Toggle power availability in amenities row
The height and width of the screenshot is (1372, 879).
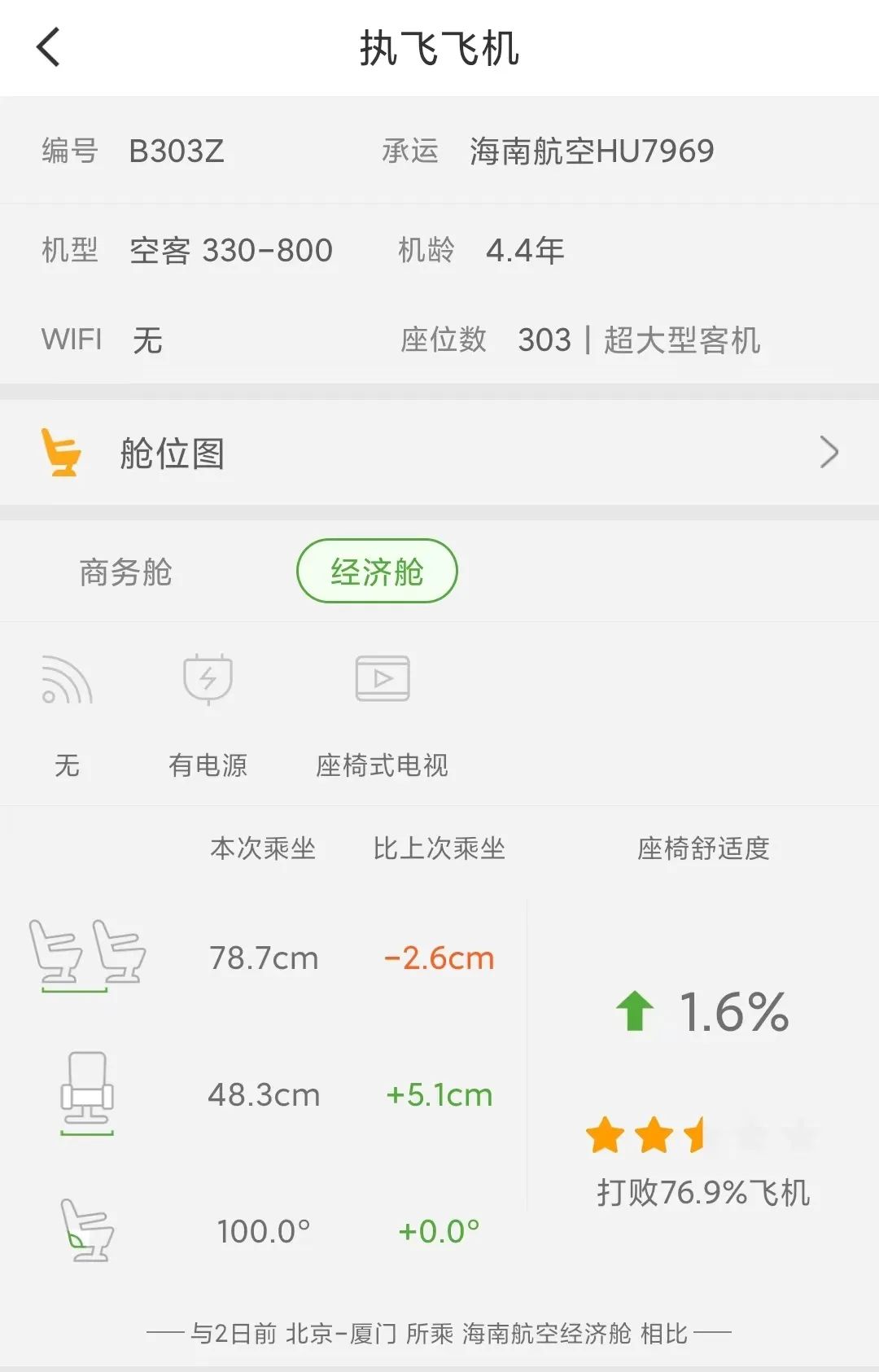[x=208, y=708]
